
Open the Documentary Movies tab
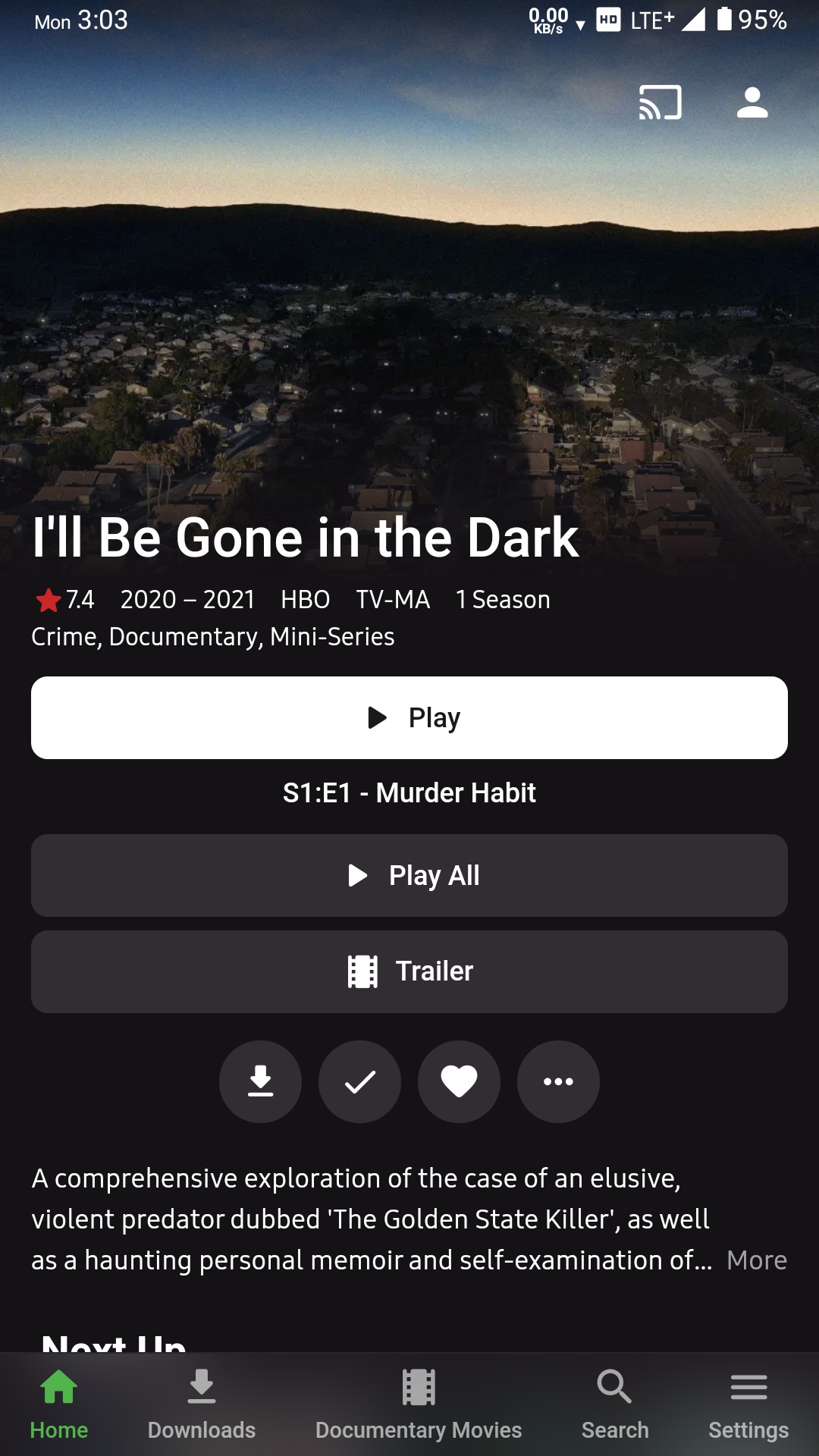click(419, 1404)
